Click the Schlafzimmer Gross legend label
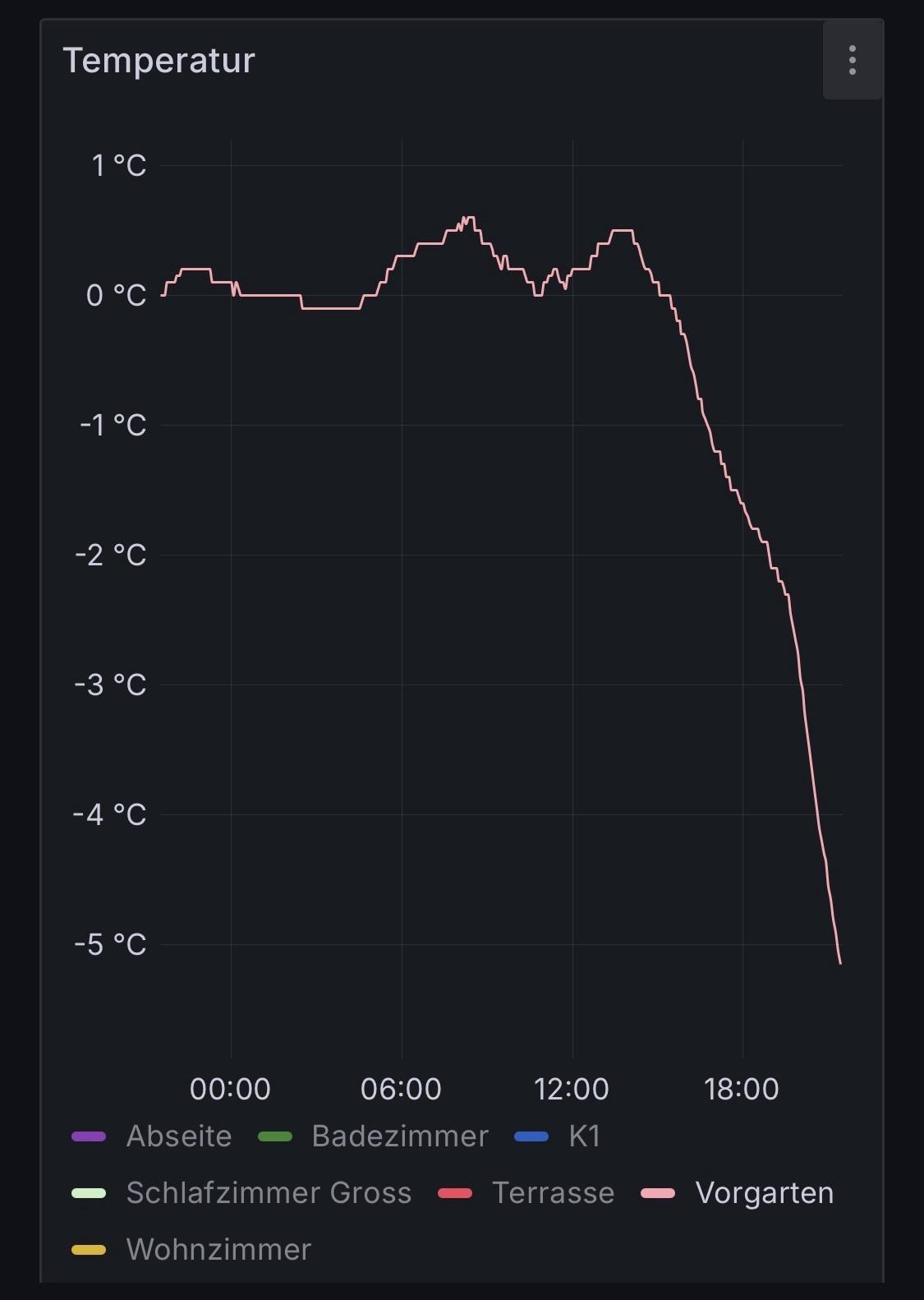 (x=267, y=1193)
